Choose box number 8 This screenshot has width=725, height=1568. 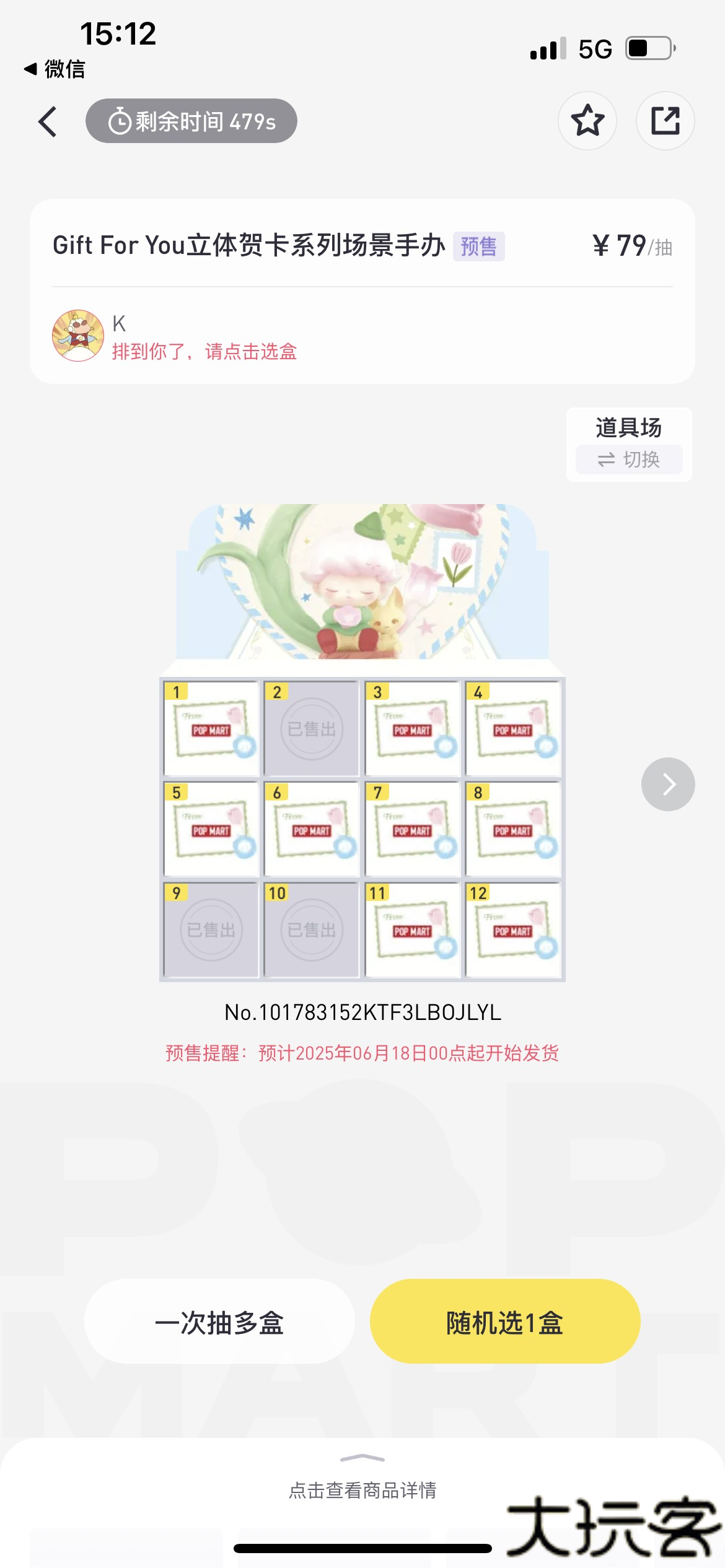click(513, 829)
